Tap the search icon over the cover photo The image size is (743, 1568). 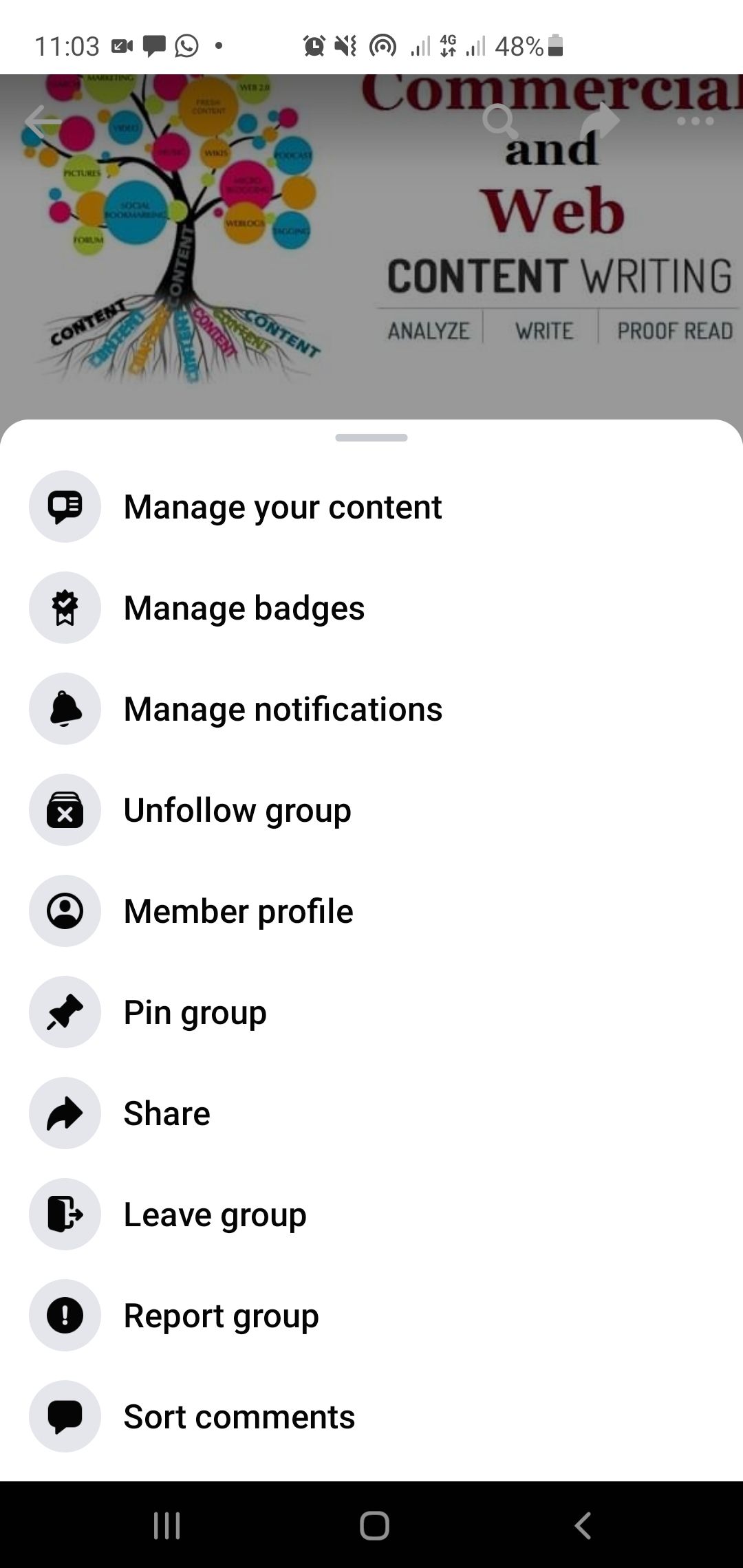pyautogui.click(x=499, y=122)
